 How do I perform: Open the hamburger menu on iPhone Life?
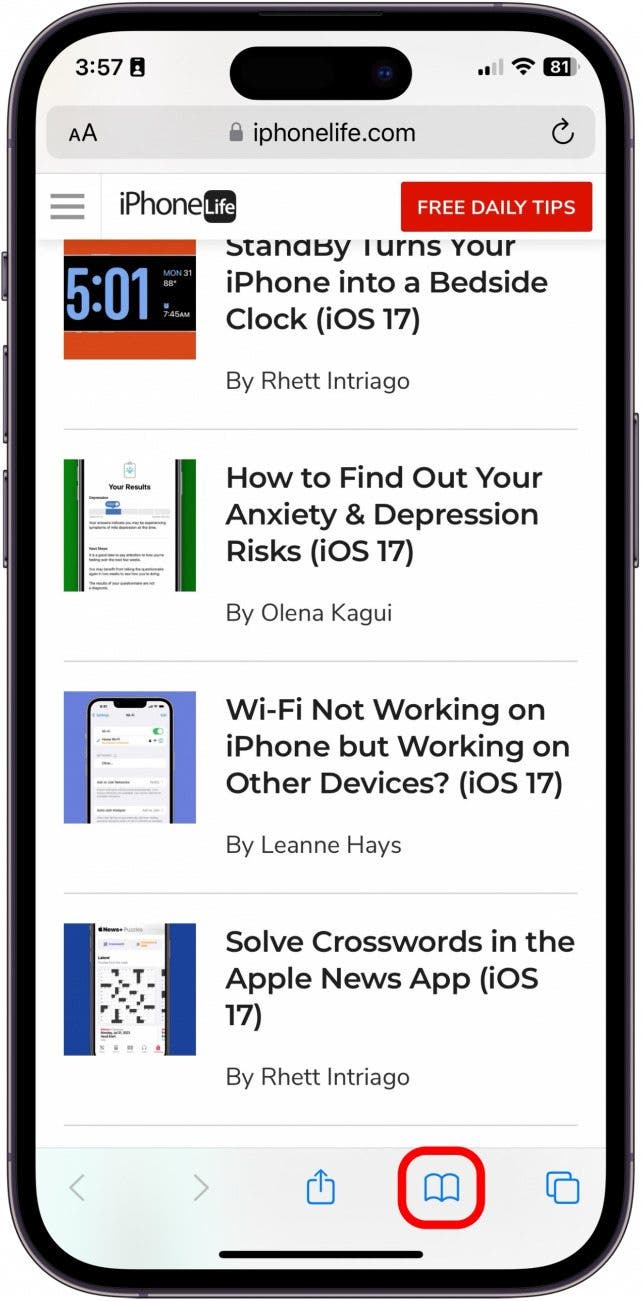coord(68,207)
